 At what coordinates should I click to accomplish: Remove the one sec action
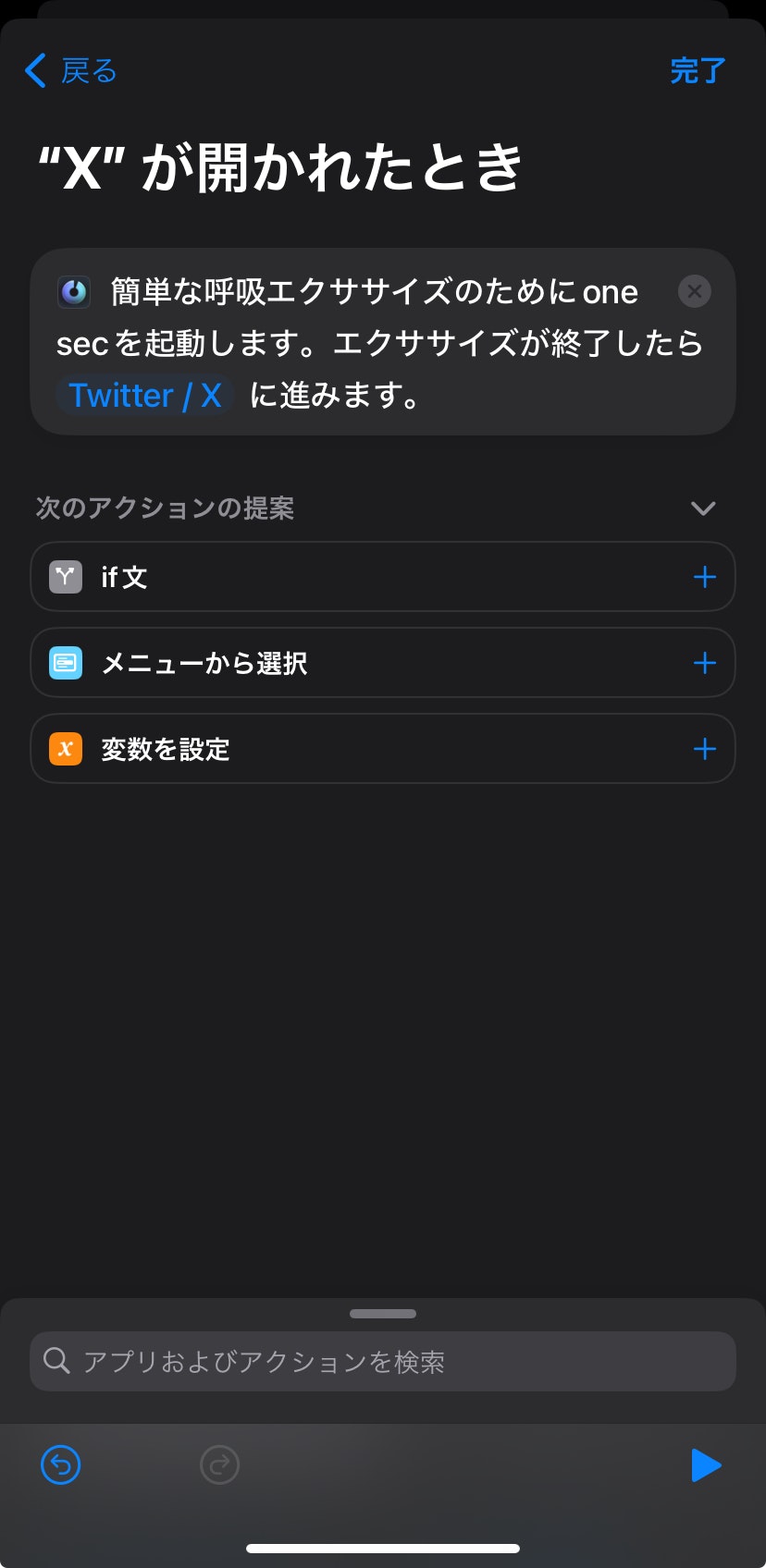694,292
